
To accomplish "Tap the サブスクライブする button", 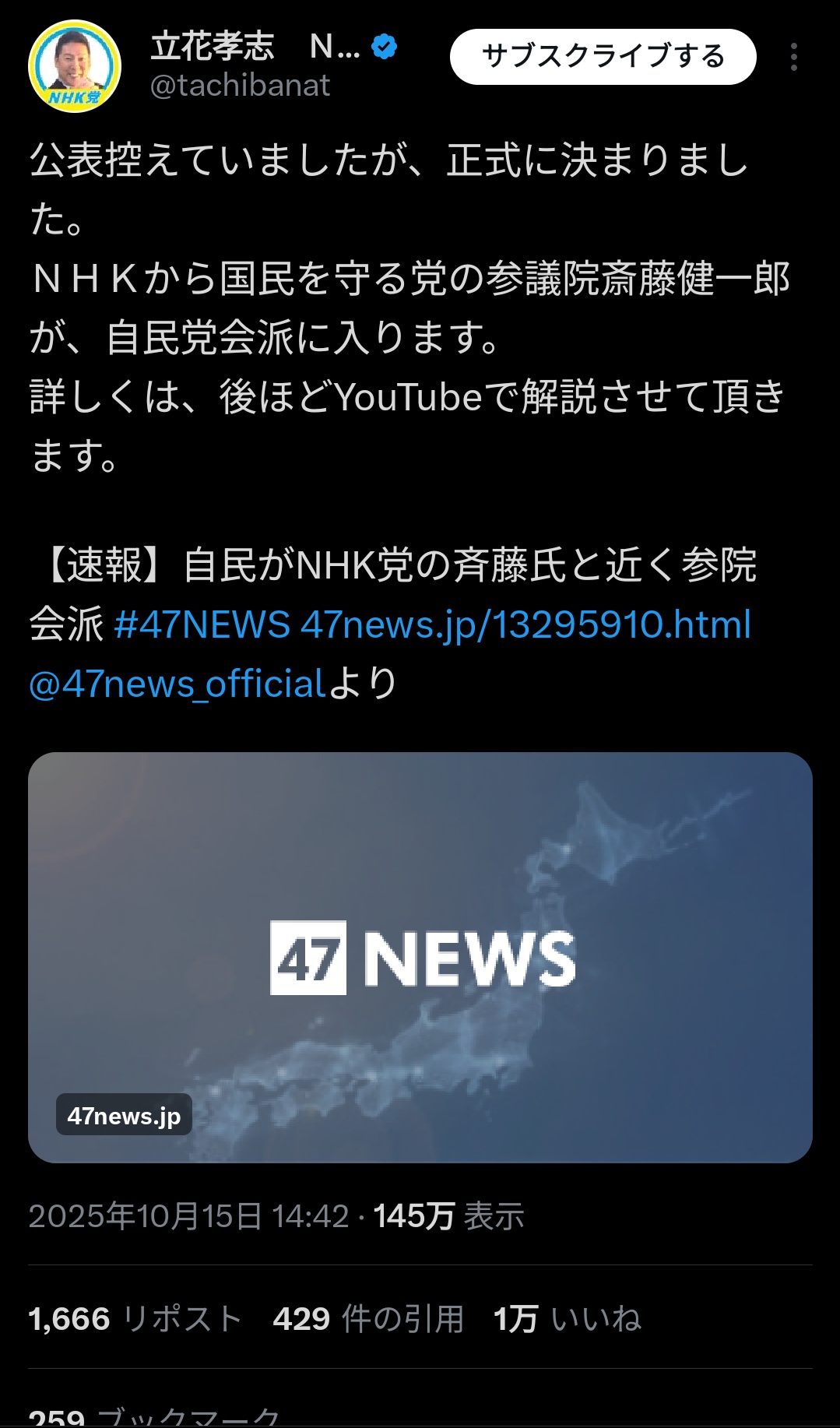I will pos(603,57).
